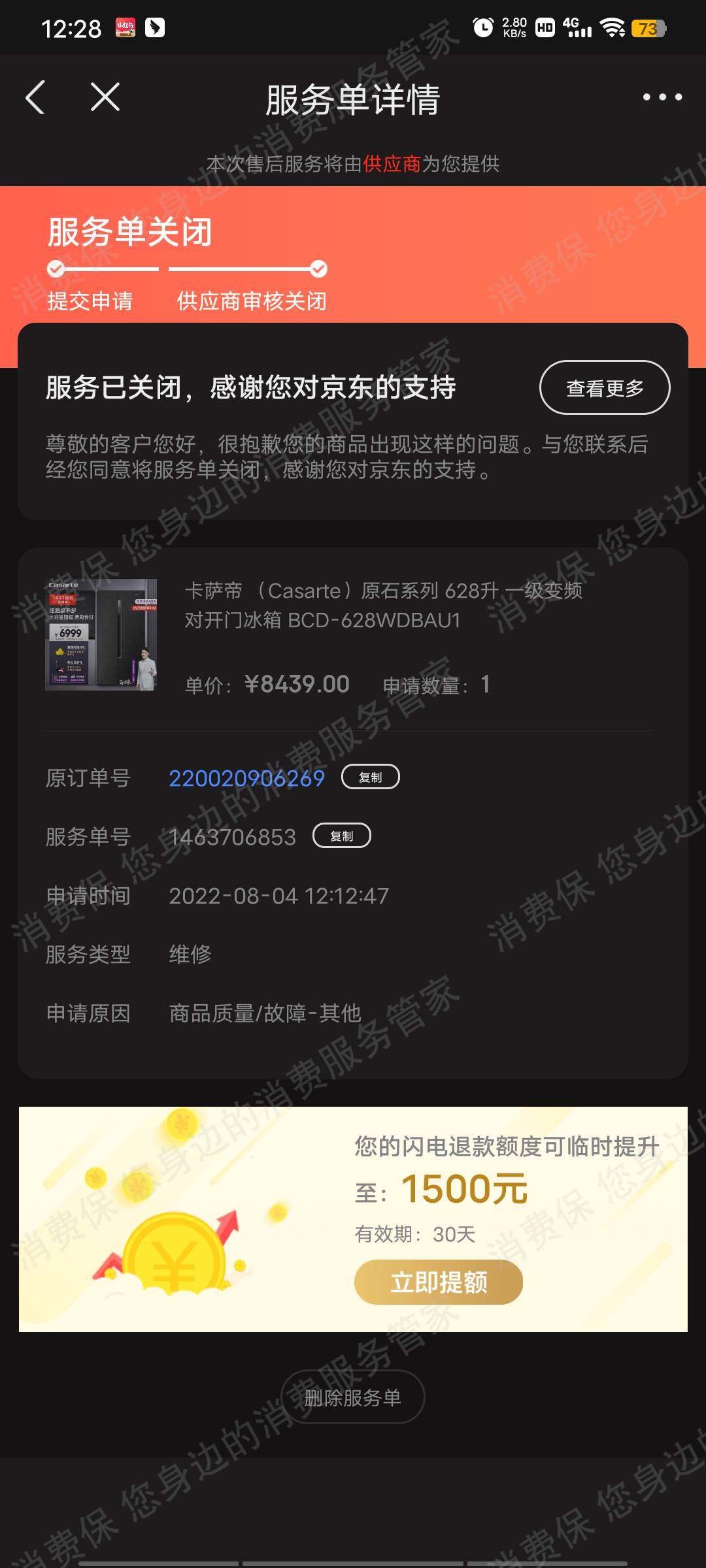This screenshot has height=1568, width=706.
Task: Copy service number 1463706853
Action: point(341,836)
